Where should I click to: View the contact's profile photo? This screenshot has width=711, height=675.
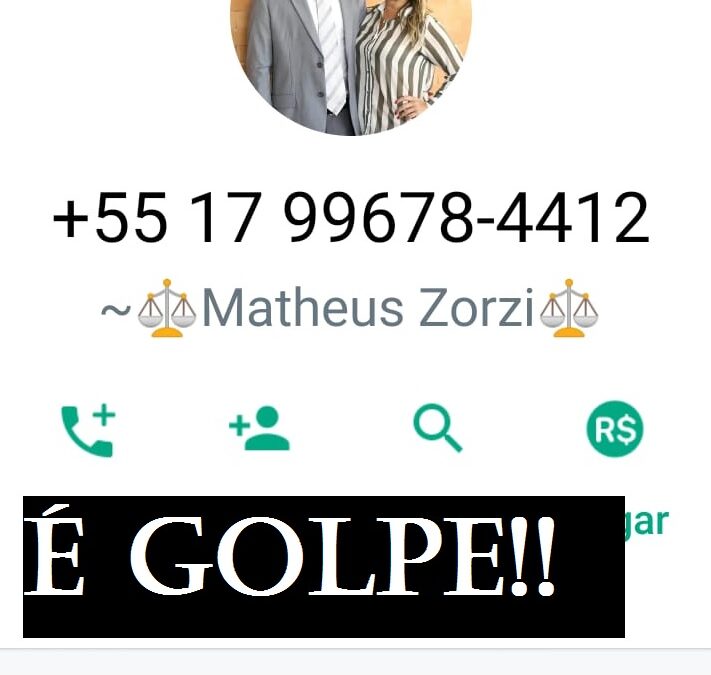click(351, 62)
